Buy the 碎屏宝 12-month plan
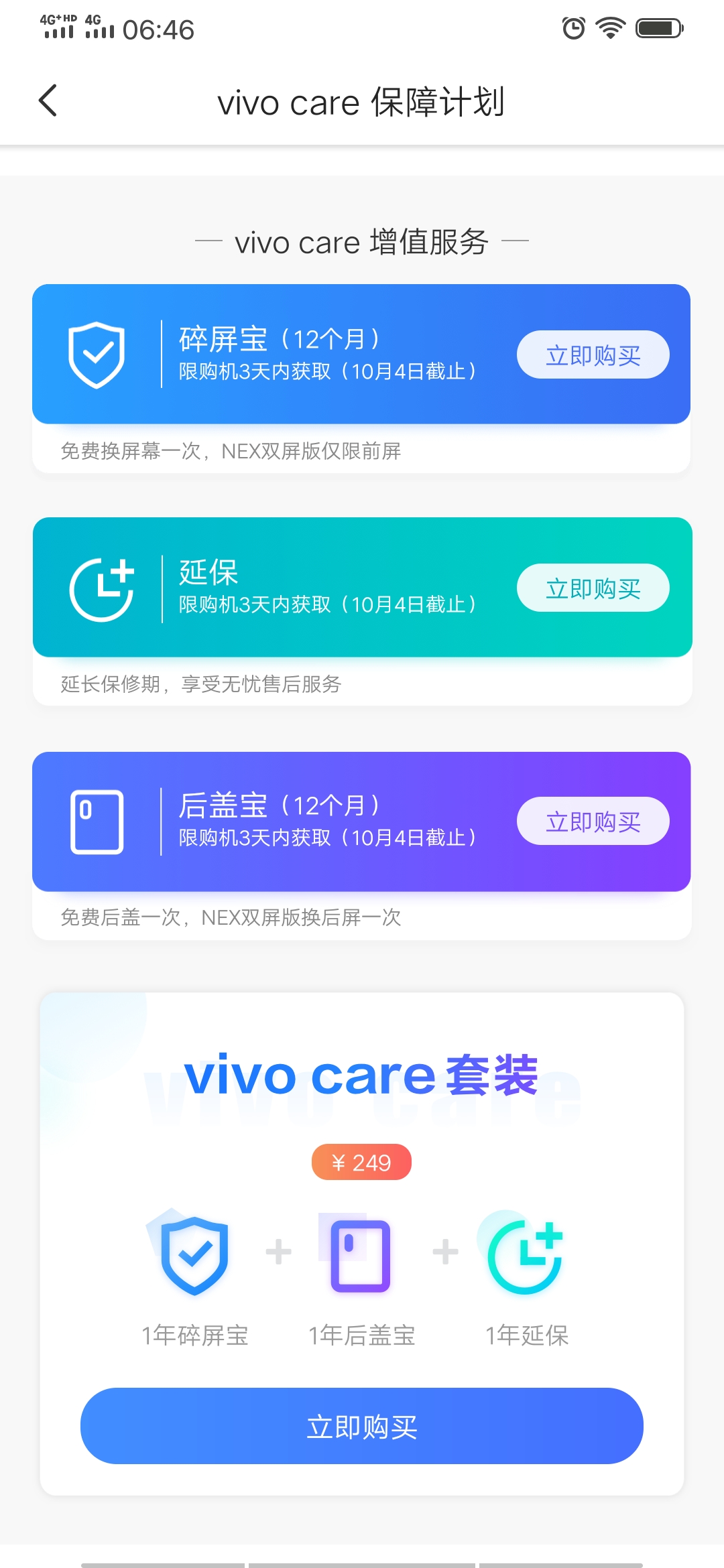The width and height of the screenshot is (724, 1568). coord(593,354)
